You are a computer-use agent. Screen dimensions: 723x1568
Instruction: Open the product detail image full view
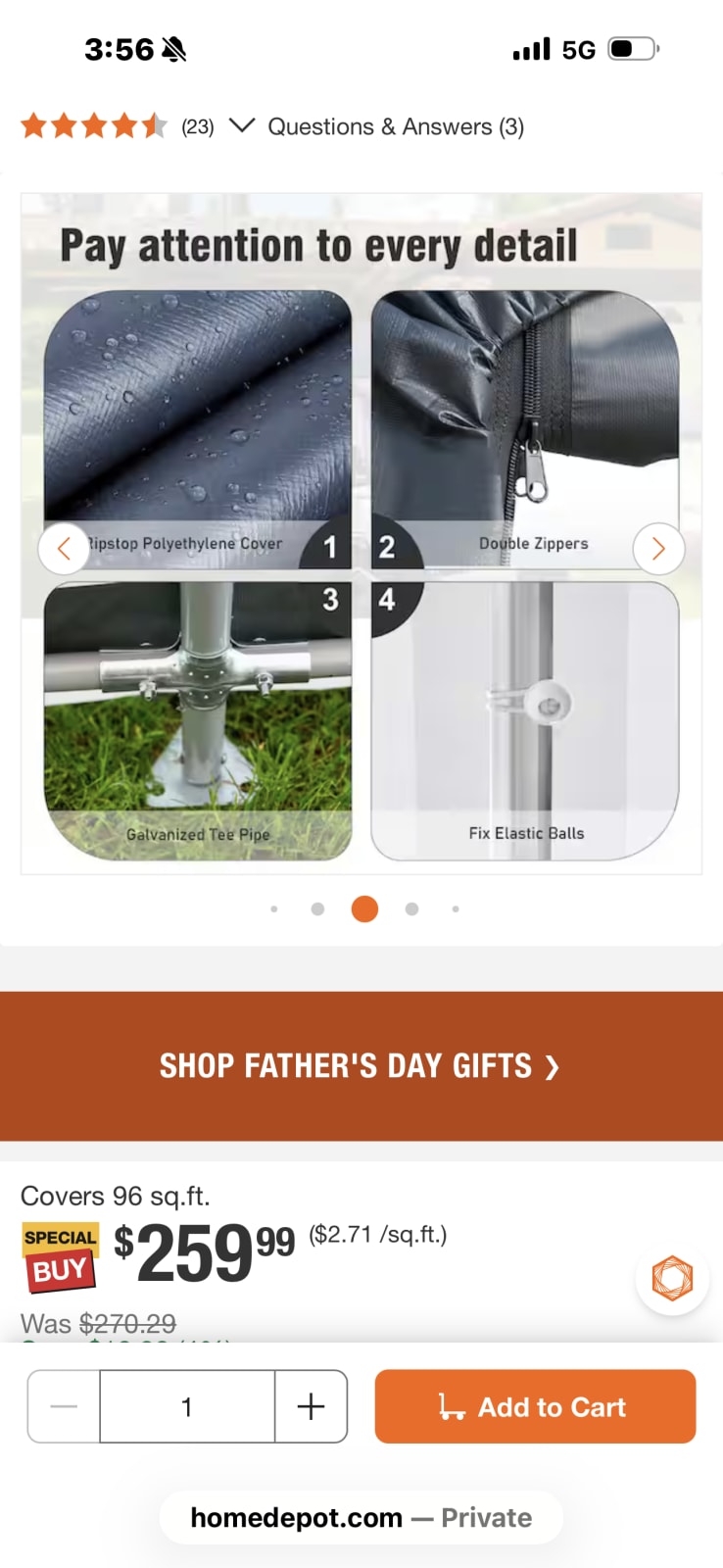[361, 533]
